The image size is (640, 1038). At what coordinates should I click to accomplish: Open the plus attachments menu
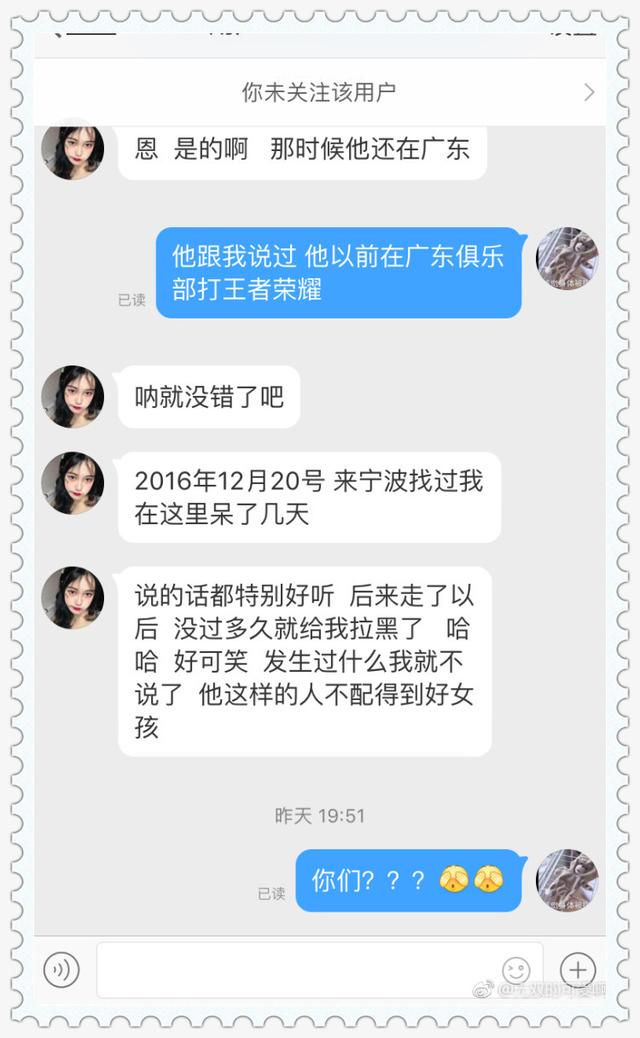pos(577,969)
